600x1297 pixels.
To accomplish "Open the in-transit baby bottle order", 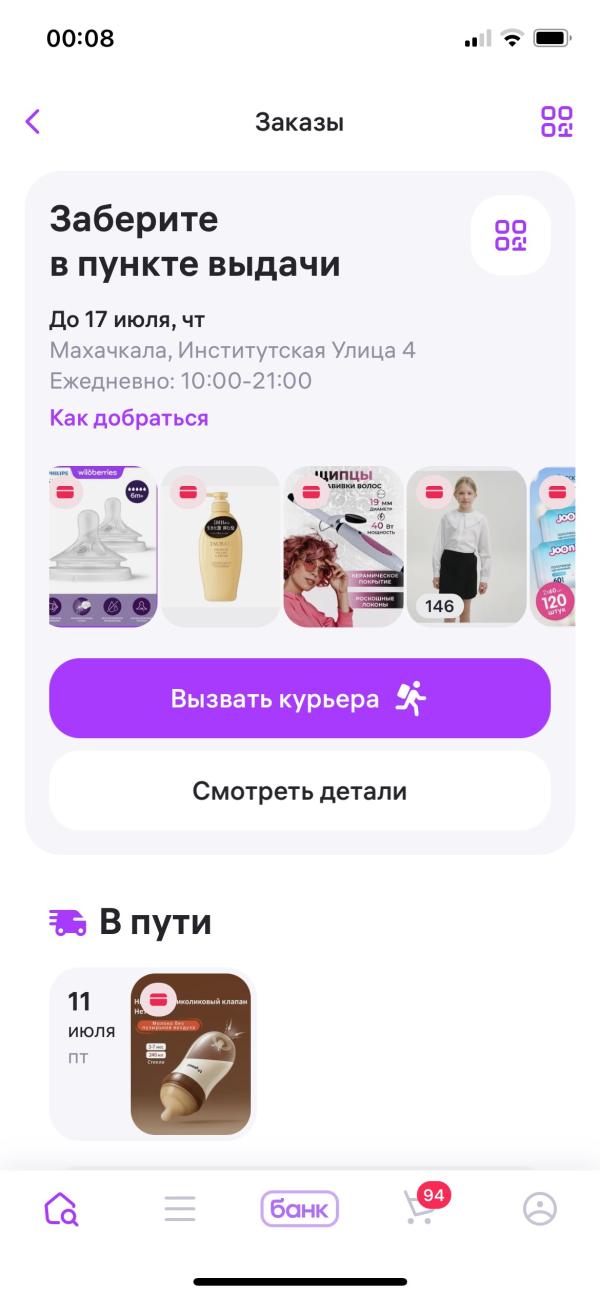I will (190, 1054).
